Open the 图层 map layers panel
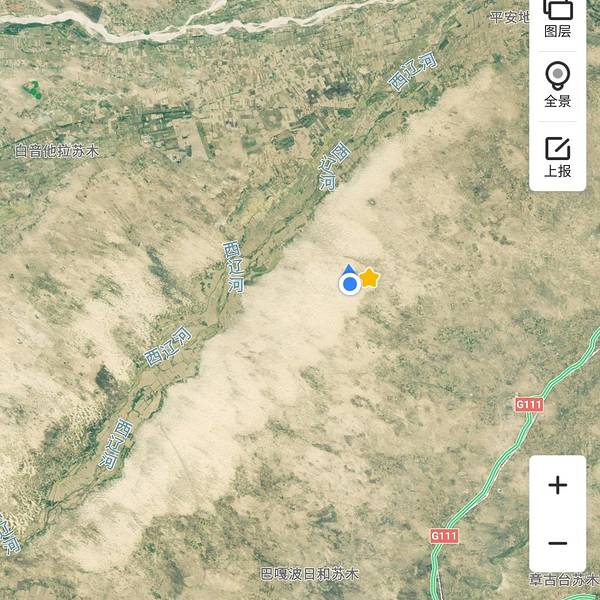The height and width of the screenshot is (600, 600). coord(557,17)
